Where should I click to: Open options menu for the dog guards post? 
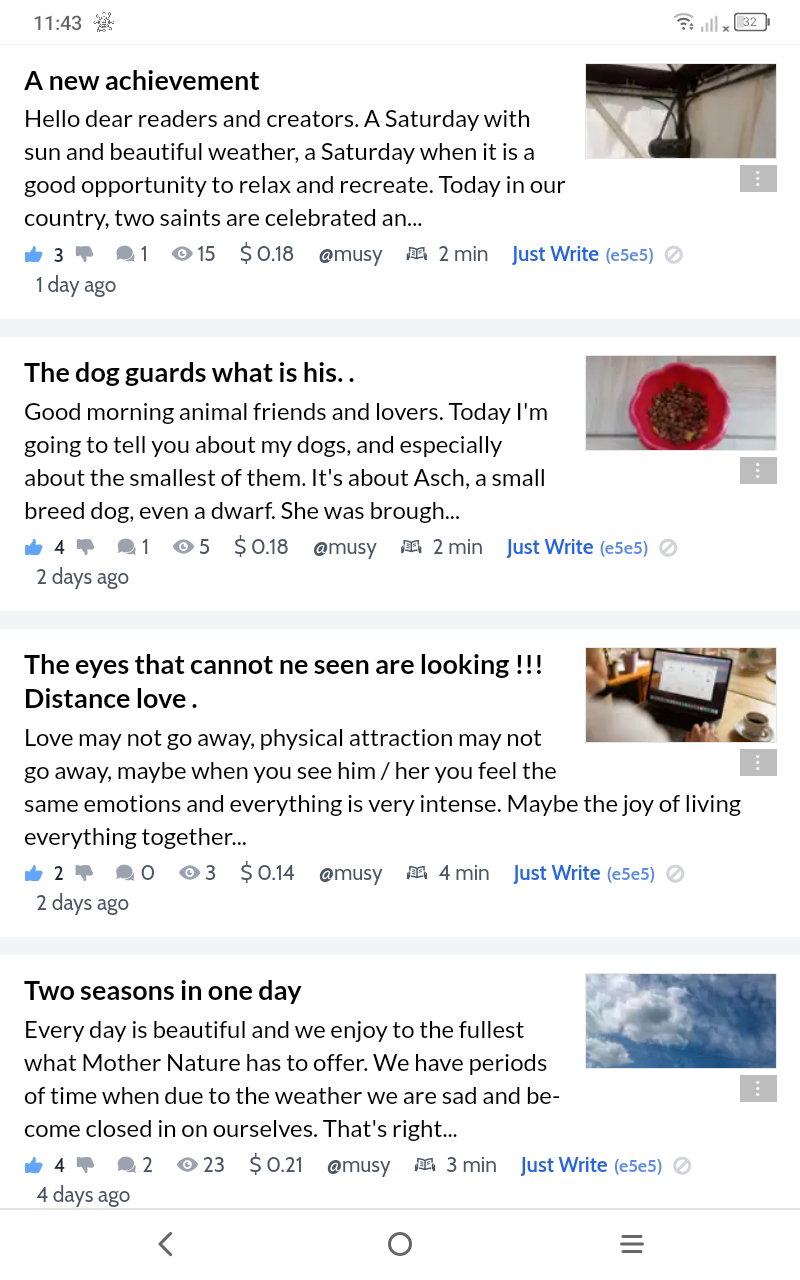(x=758, y=471)
